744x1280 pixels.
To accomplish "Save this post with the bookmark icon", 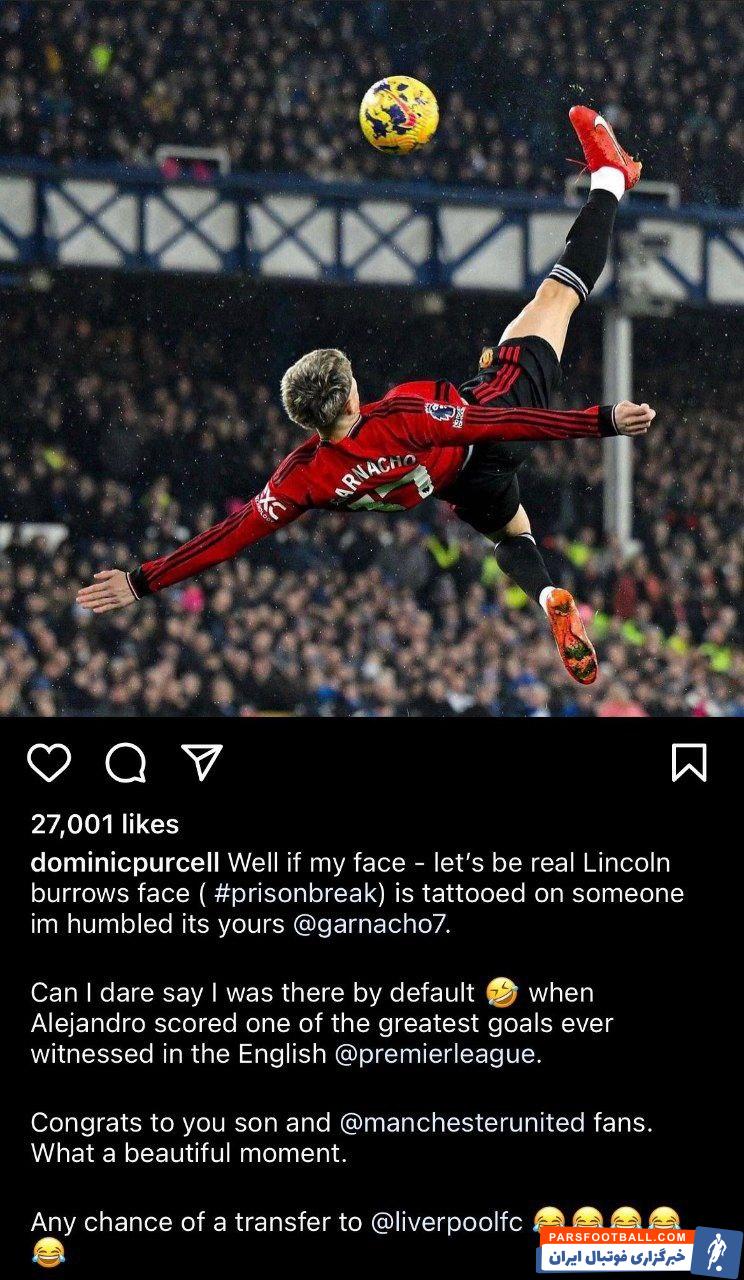I will coord(689,763).
